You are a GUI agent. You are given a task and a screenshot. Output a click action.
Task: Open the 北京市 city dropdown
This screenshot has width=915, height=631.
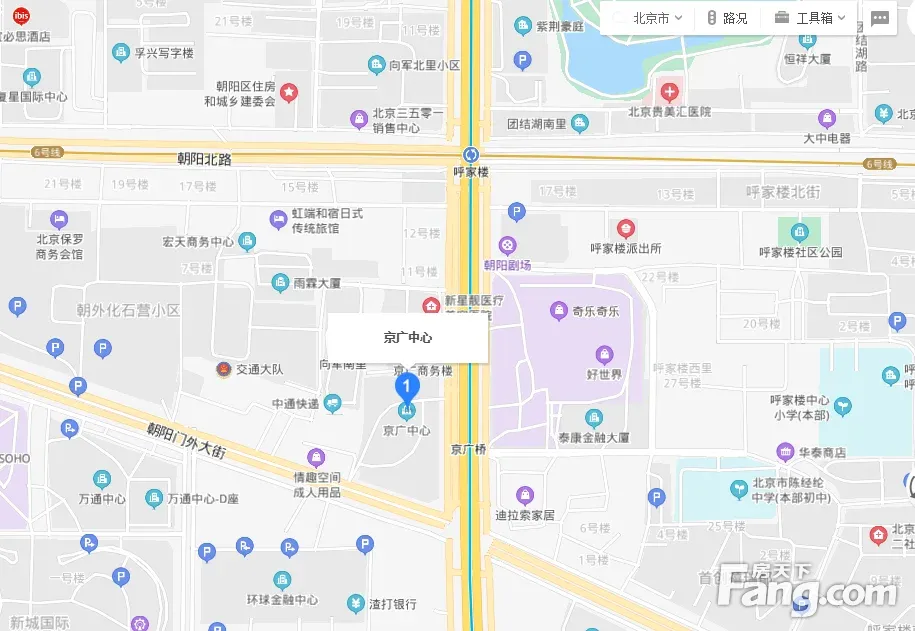[x=651, y=18]
